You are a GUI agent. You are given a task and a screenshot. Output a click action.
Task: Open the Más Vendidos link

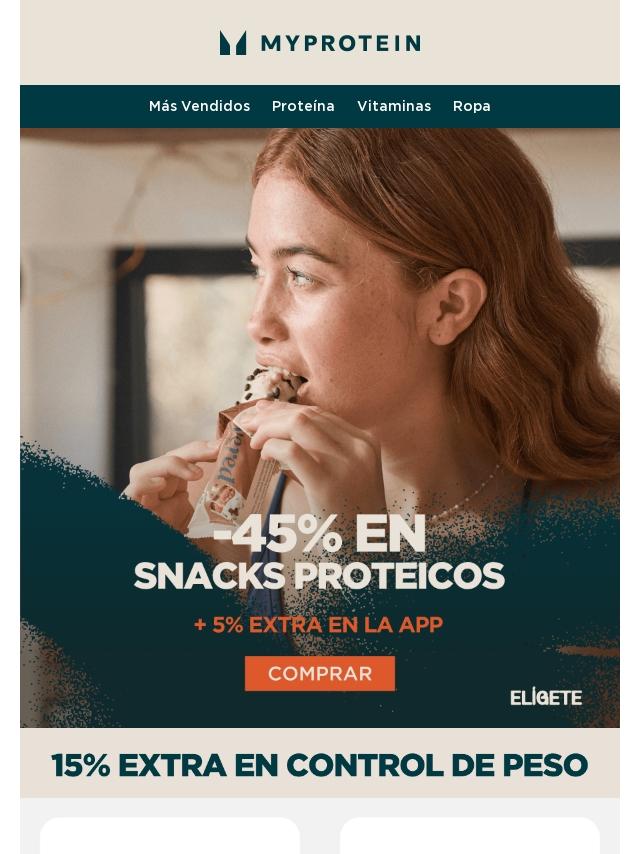tap(199, 106)
